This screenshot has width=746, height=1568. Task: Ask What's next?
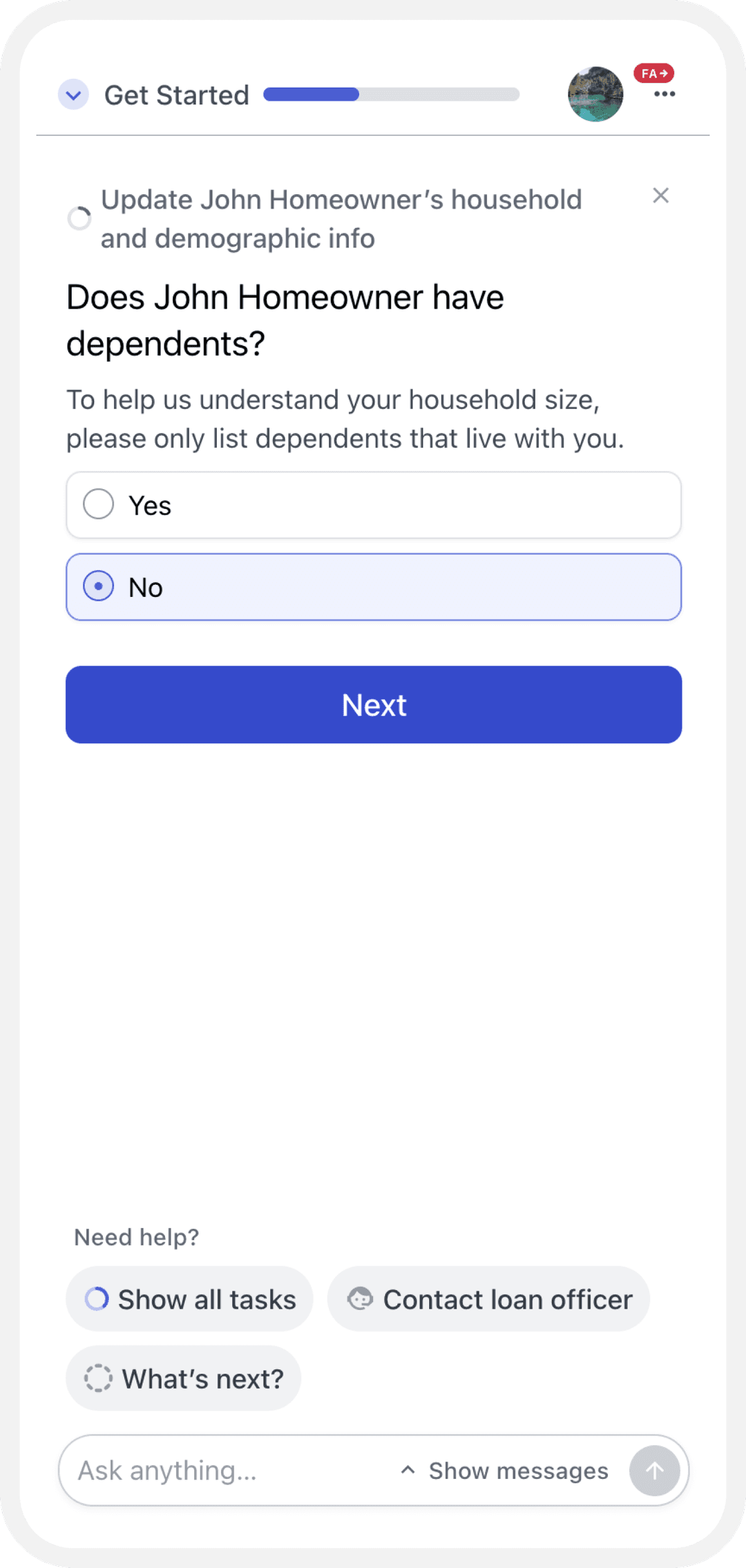click(x=183, y=1379)
